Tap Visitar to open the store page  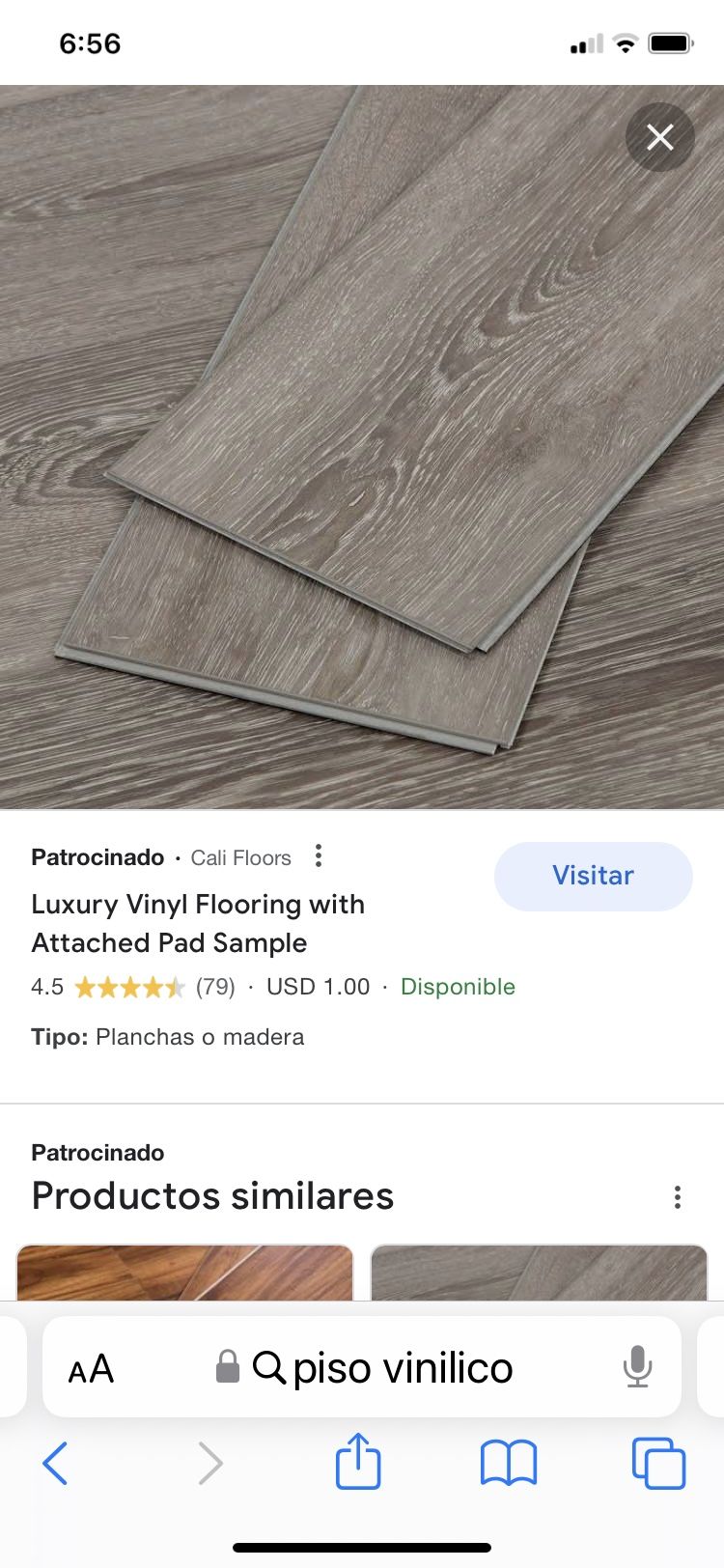[592, 876]
